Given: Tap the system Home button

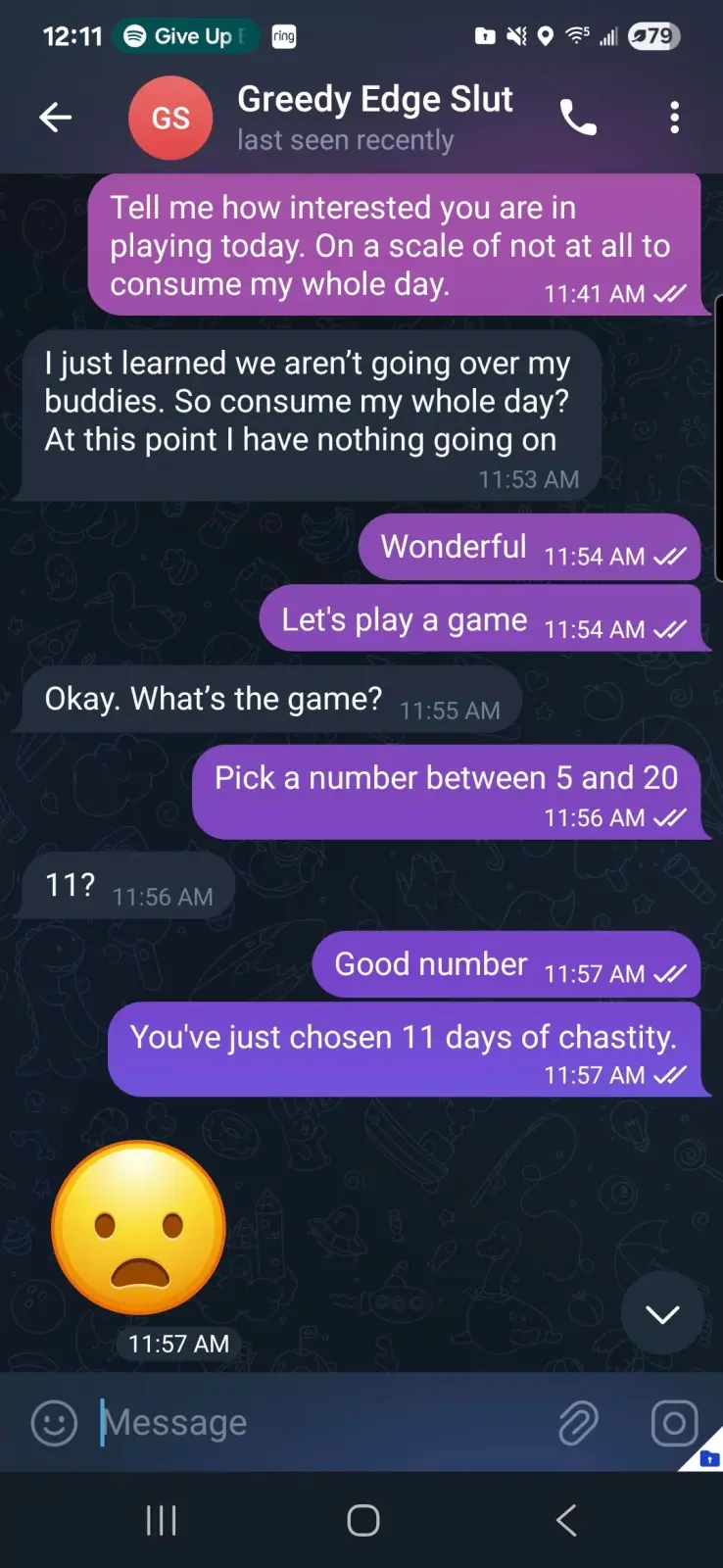Looking at the screenshot, I should click(x=362, y=1520).
